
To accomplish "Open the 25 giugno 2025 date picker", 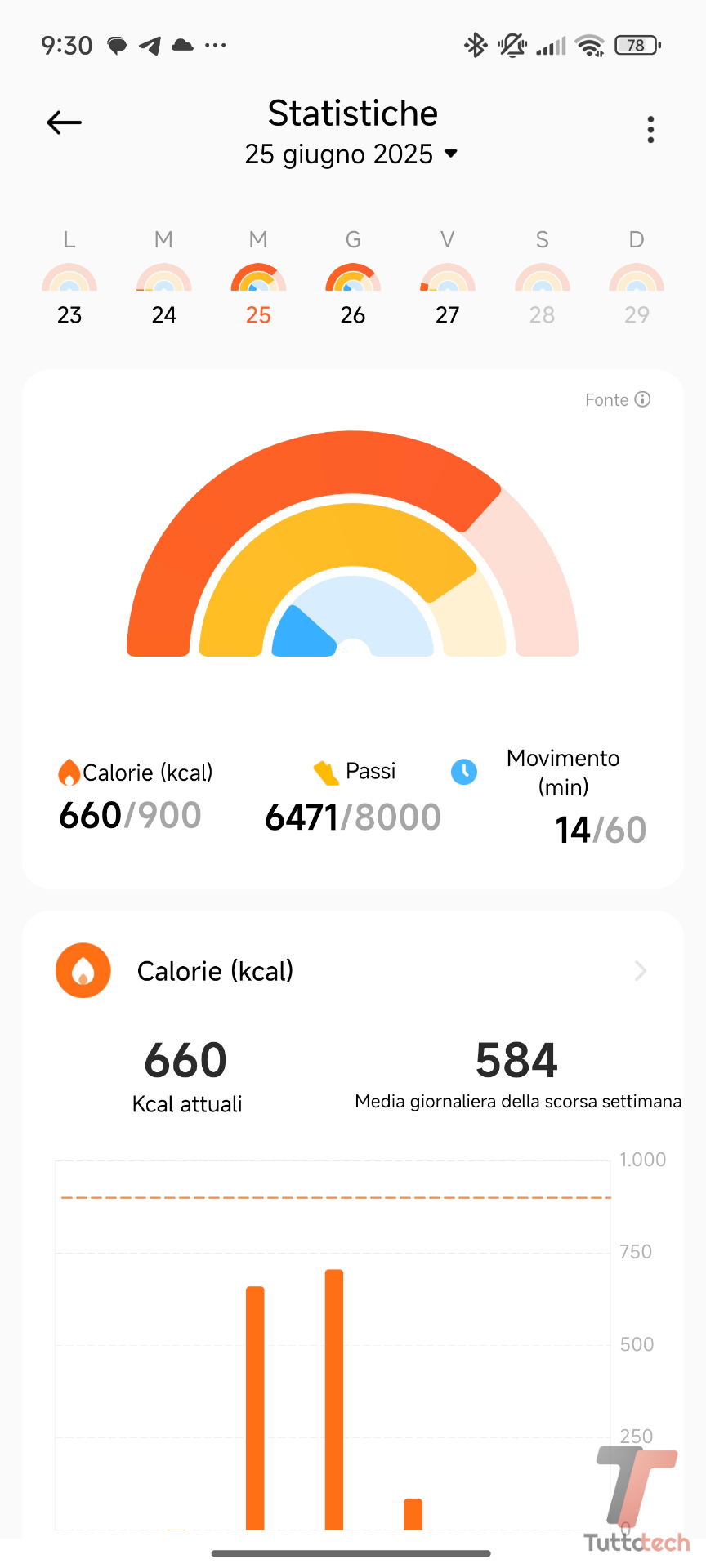I will (x=352, y=154).
